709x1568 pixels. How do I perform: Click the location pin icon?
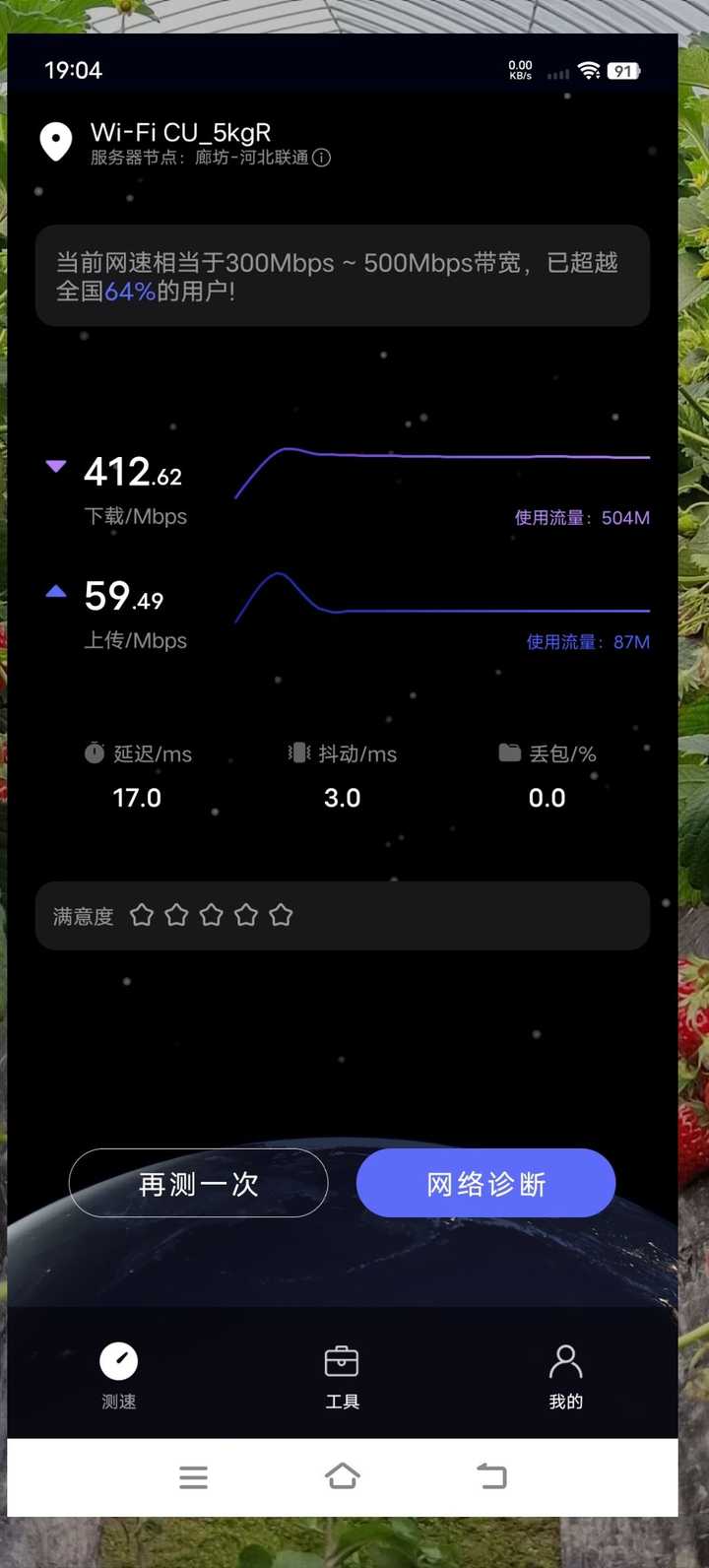(x=56, y=142)
